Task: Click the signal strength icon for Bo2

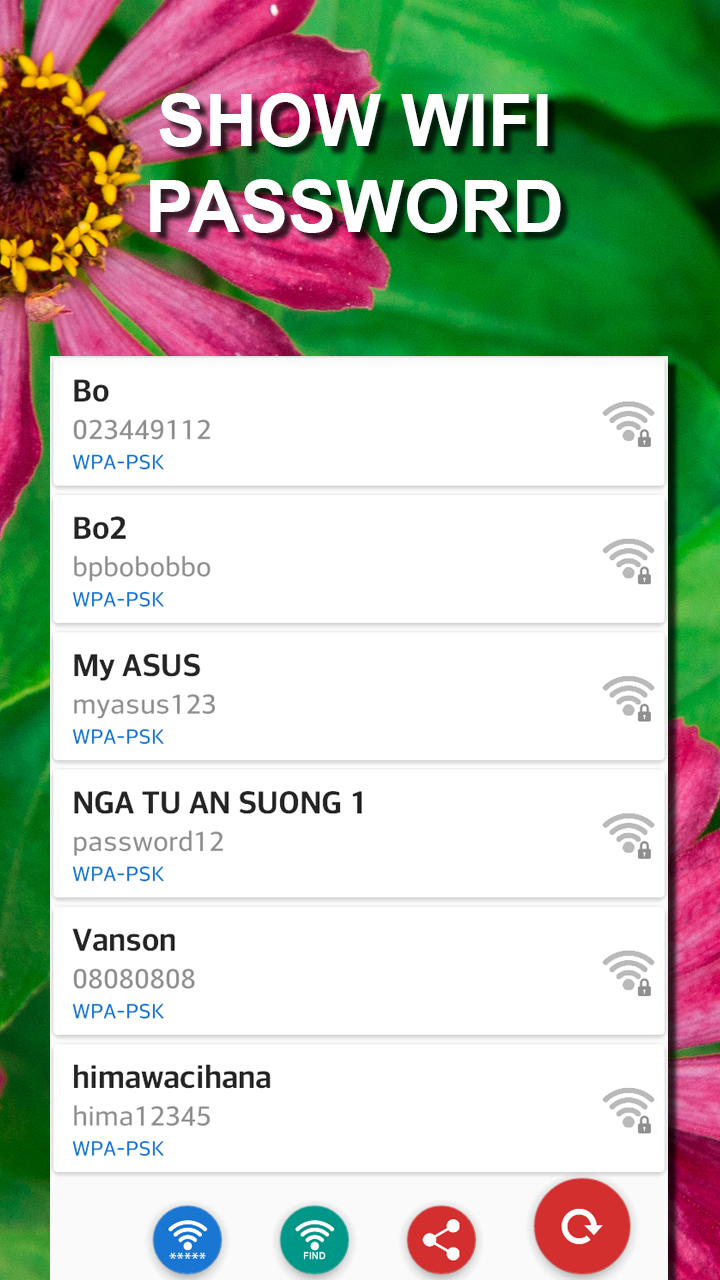Action: (629, 560)
